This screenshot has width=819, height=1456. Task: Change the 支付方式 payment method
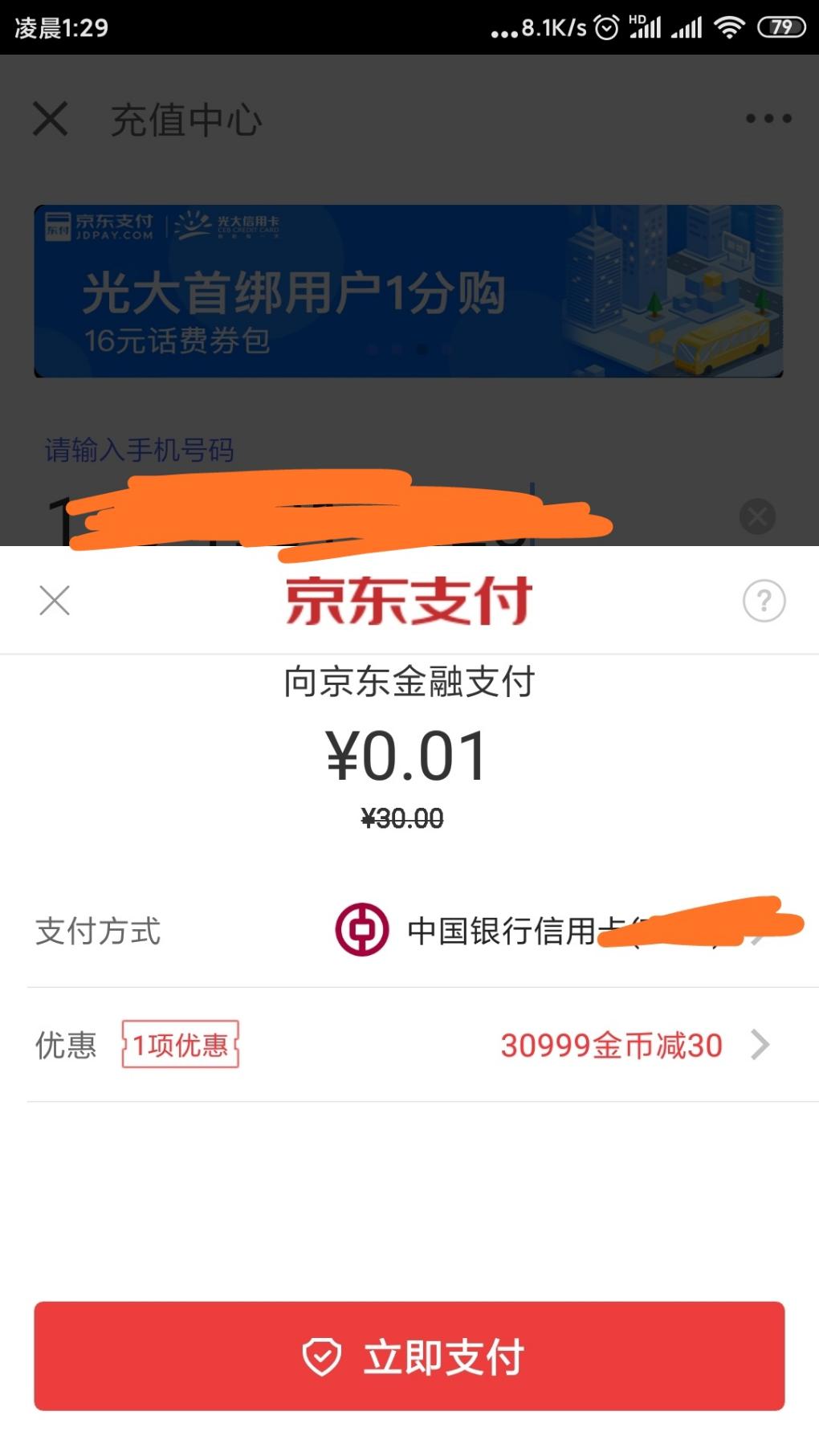[x=562, y=931]
